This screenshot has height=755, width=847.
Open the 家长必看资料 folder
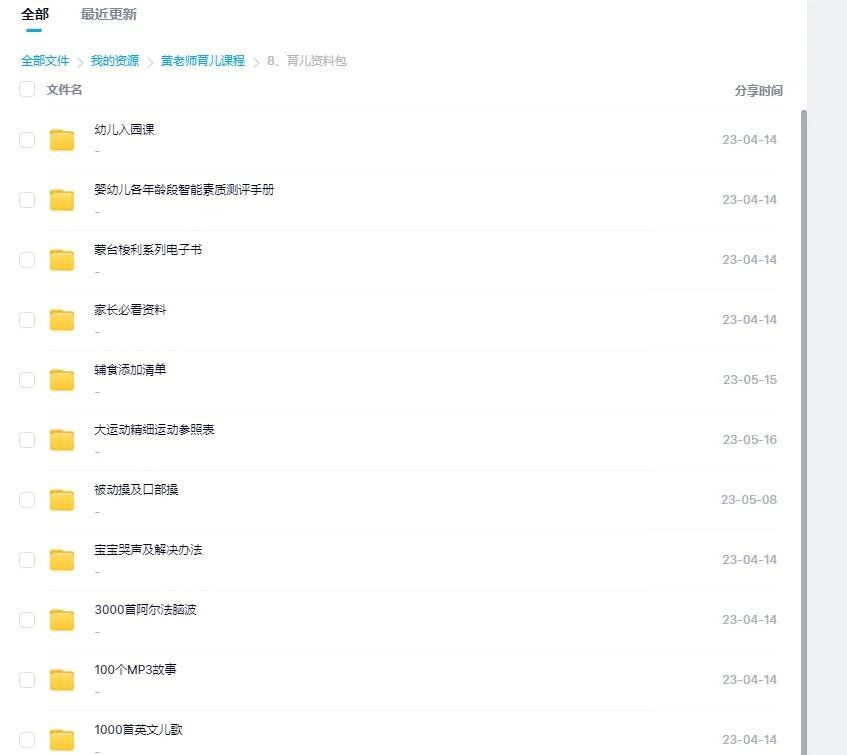pos(130,310)
